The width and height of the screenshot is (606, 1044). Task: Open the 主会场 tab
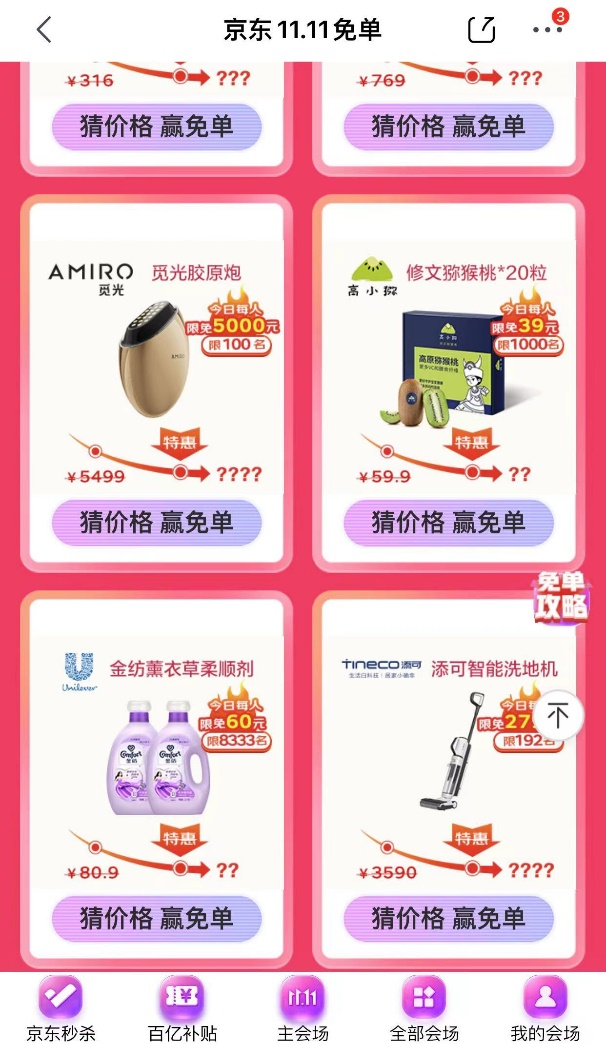[303, 1008]
